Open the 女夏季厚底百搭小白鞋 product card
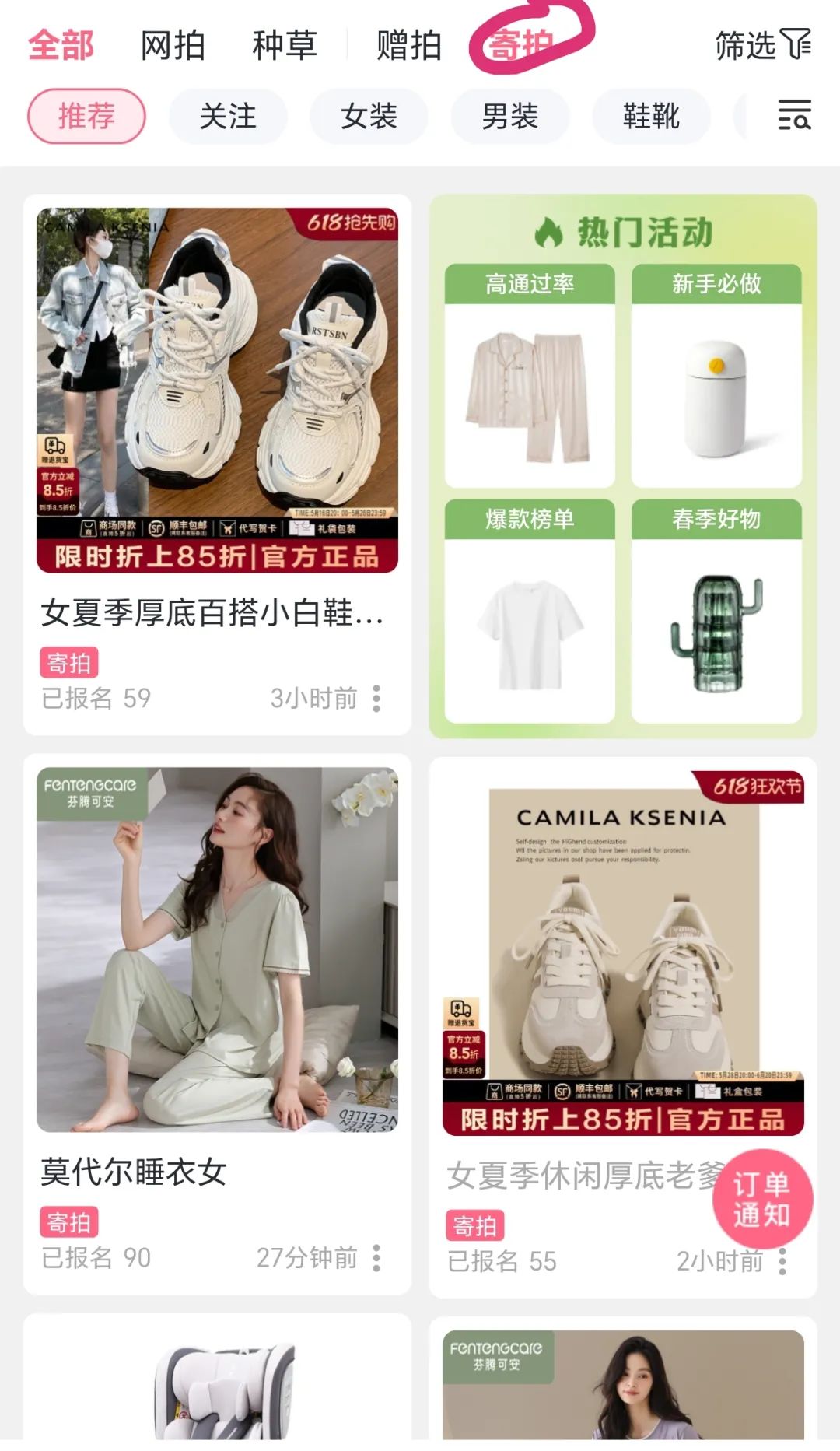This screenshot has width=840, height=1451. (217, 464)
